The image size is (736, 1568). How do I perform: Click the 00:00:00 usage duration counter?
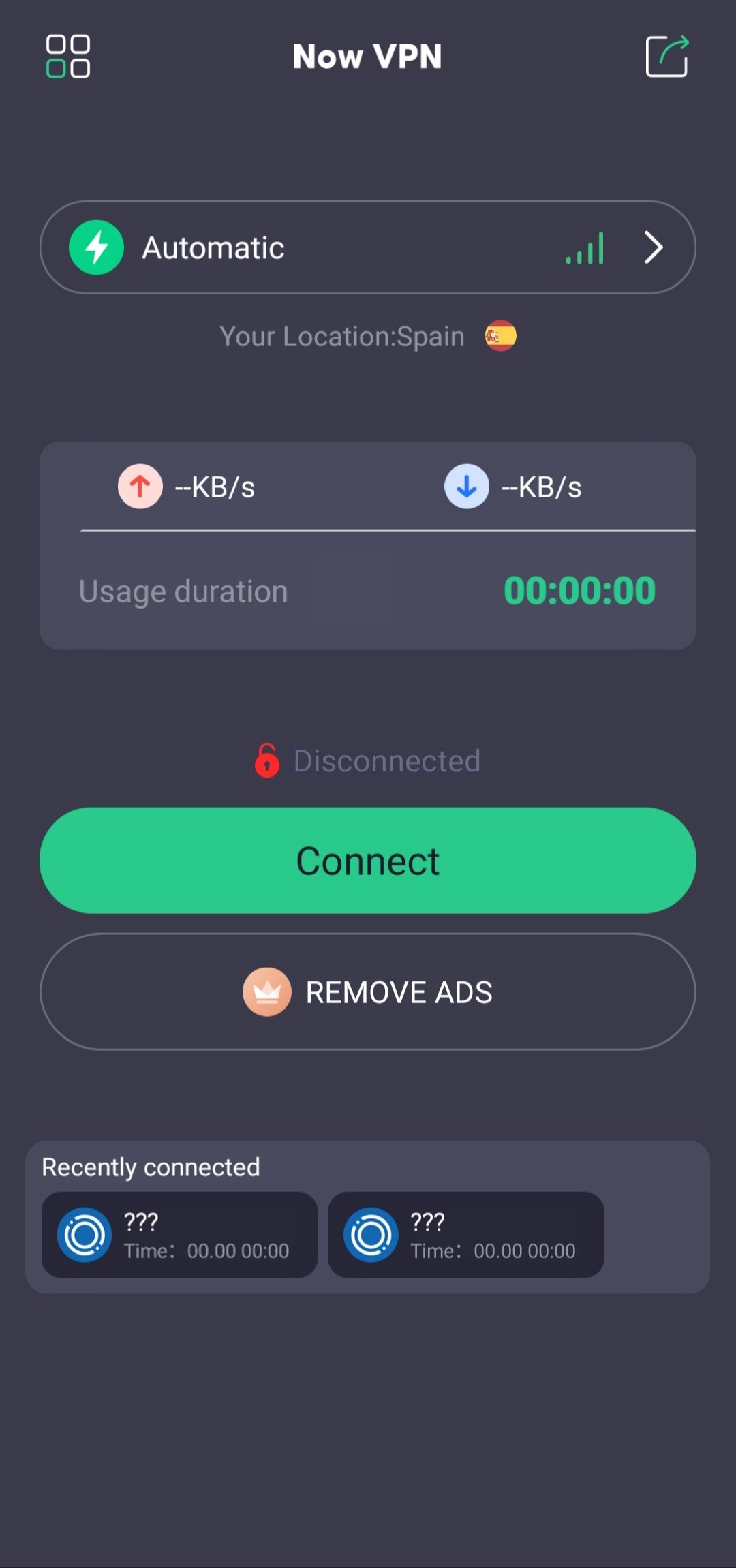(x=581, y=590)
